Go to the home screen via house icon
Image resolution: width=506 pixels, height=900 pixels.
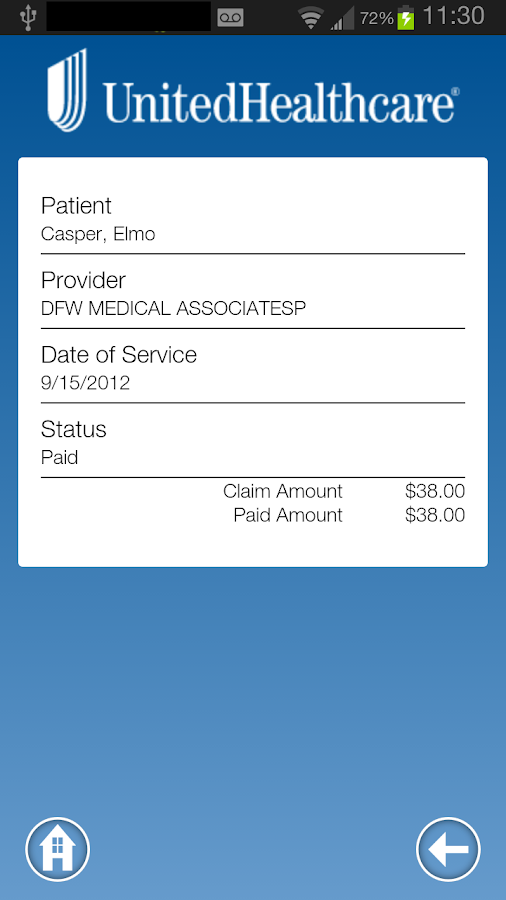(x=57, y=849)
